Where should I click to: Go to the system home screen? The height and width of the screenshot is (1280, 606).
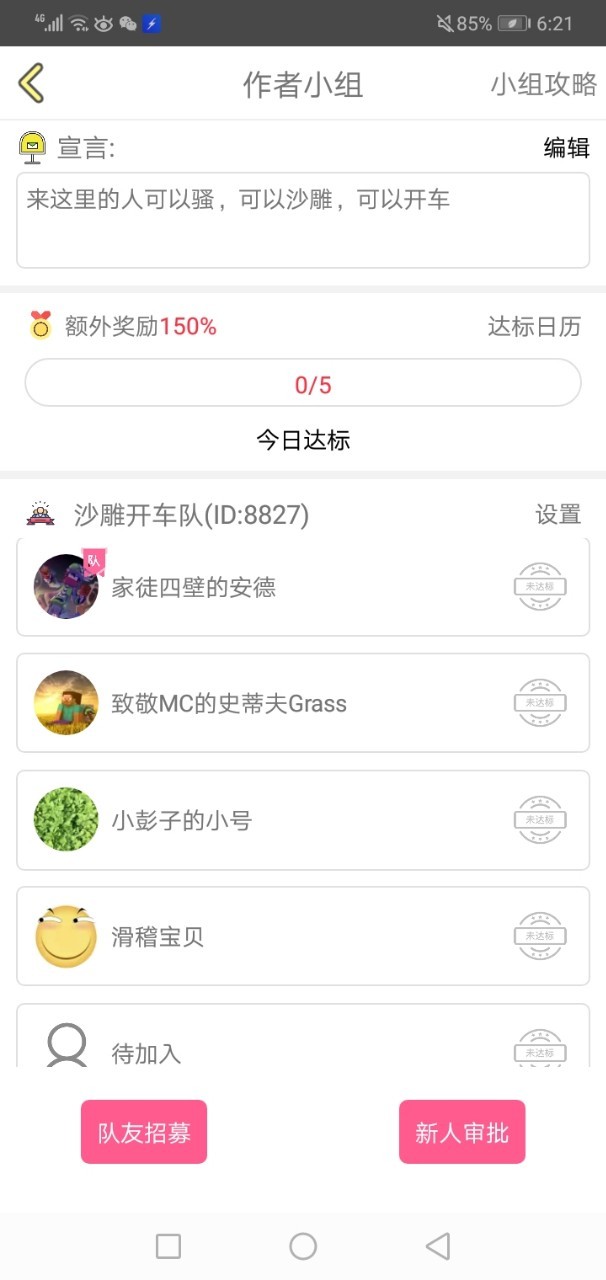303,1246
